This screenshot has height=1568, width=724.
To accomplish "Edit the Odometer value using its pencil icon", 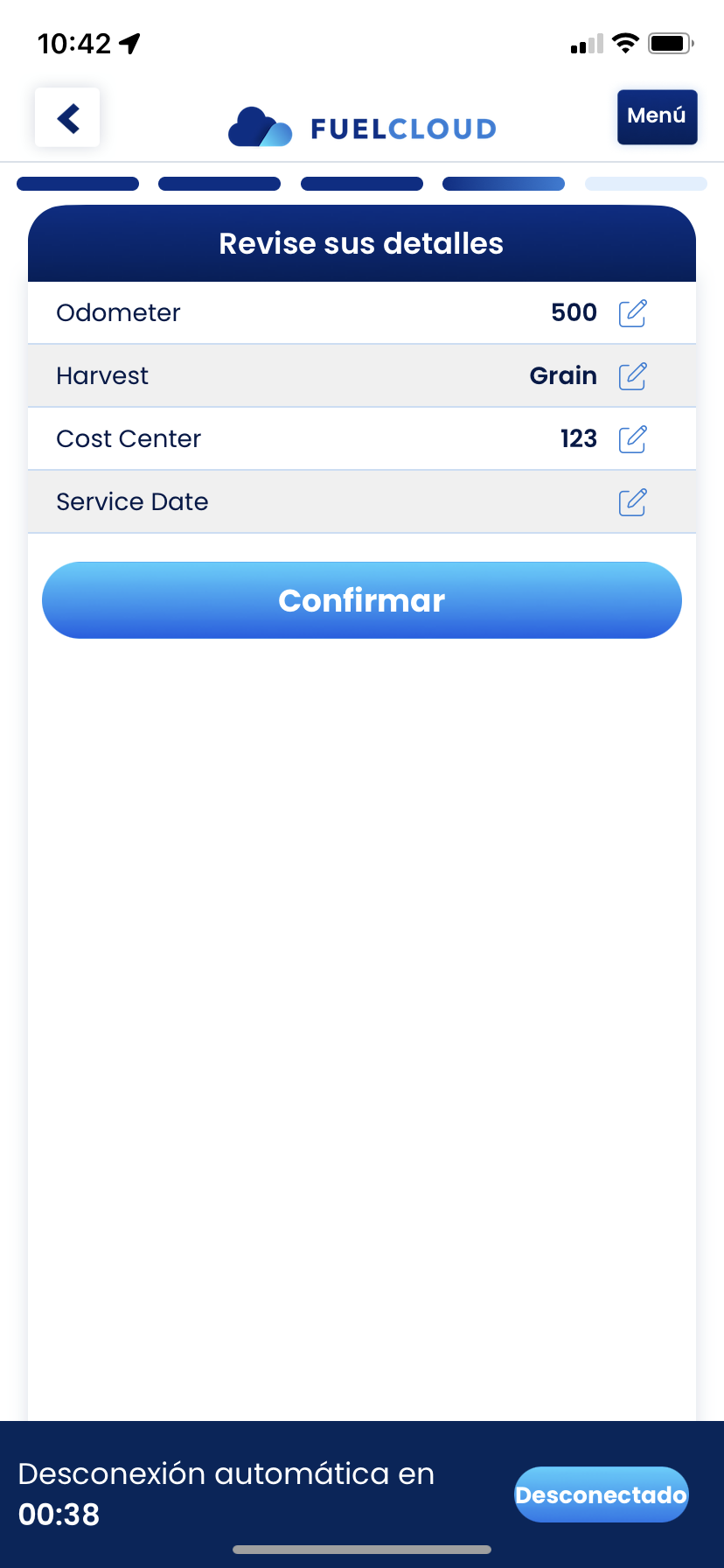I will pyautogui.click(x=632, y=312).
